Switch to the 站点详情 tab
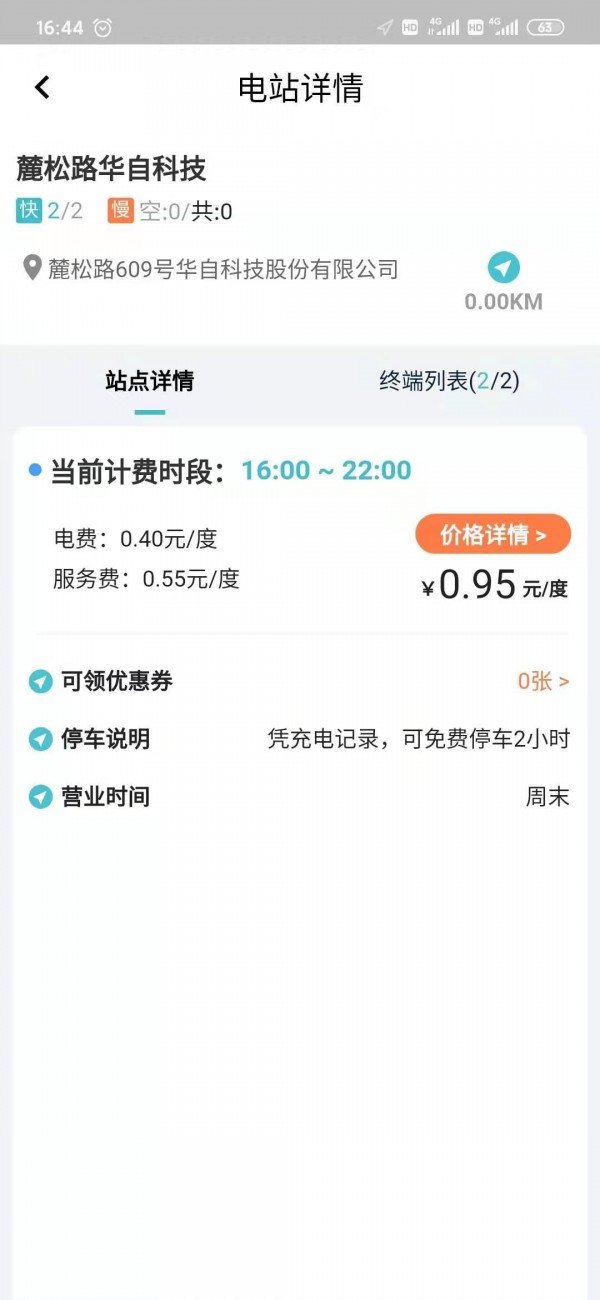This screenshot has width=600, height=1300. click(x=150, y=381)
